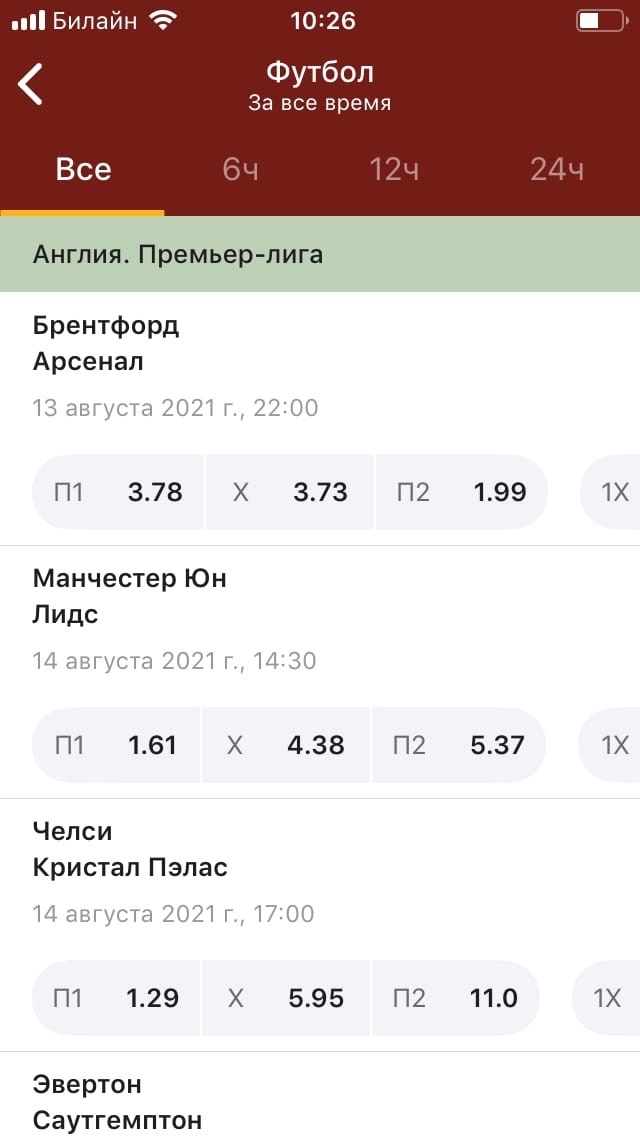Open the Челси – Кристал Пэлас match

(320, 872)
